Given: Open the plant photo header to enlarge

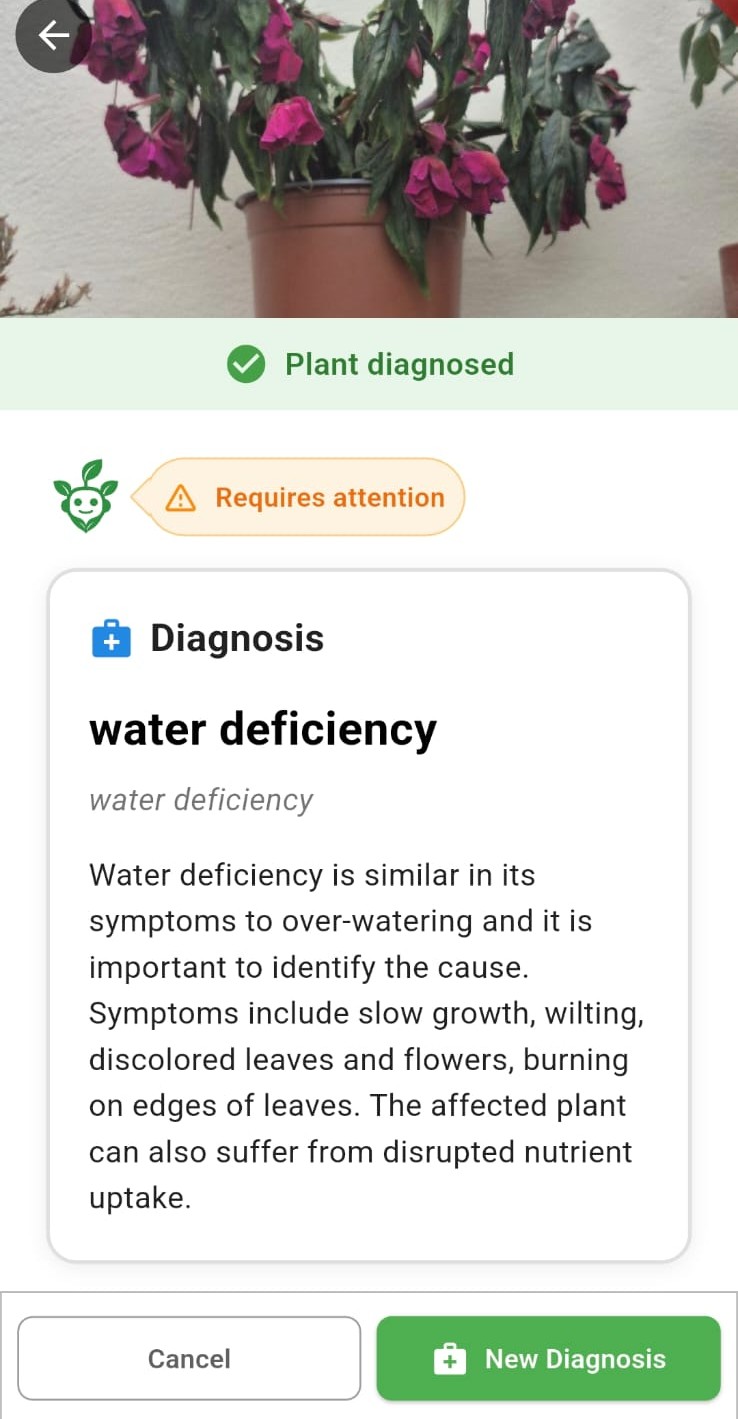Looking at the screenshot, I should tap(369, 160).
